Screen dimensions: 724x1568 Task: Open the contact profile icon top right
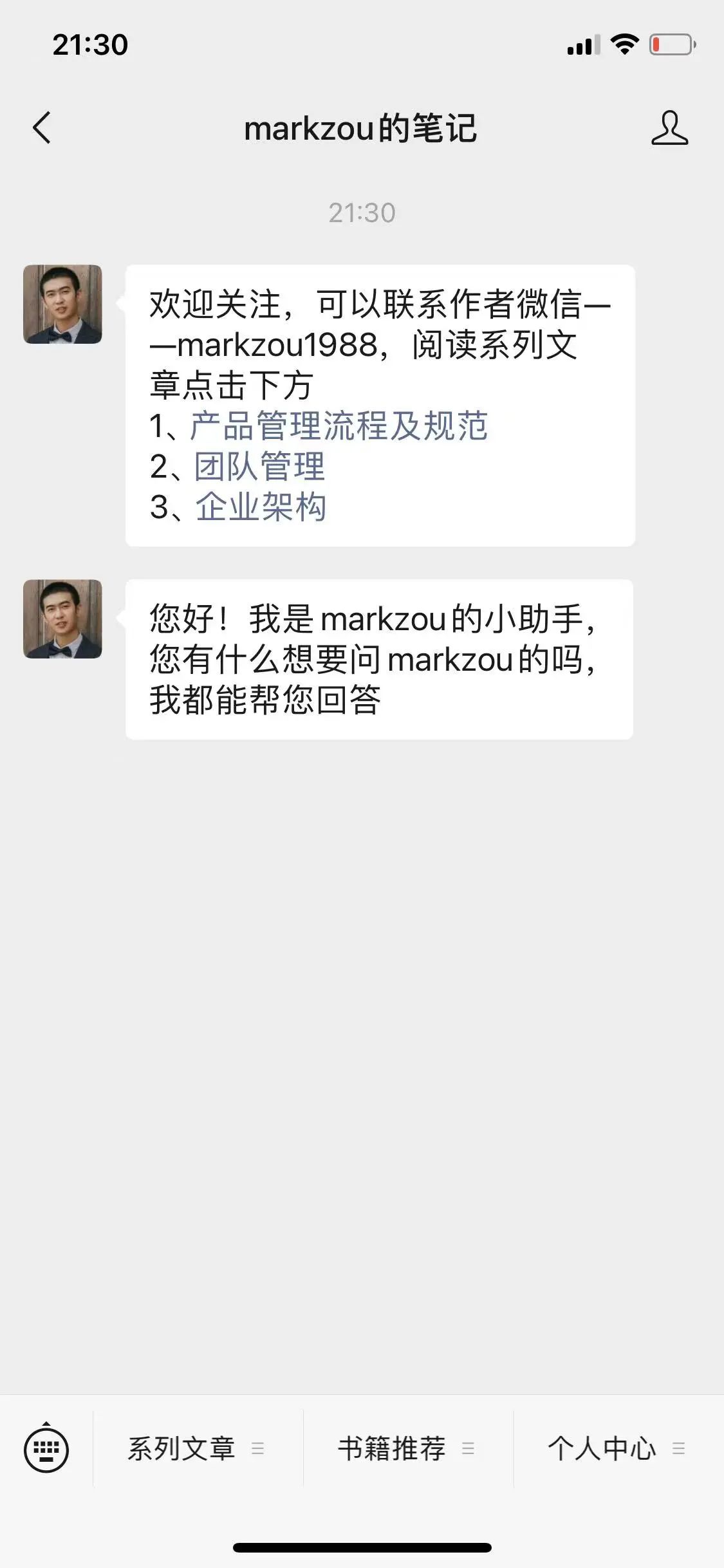coord(670,127)
